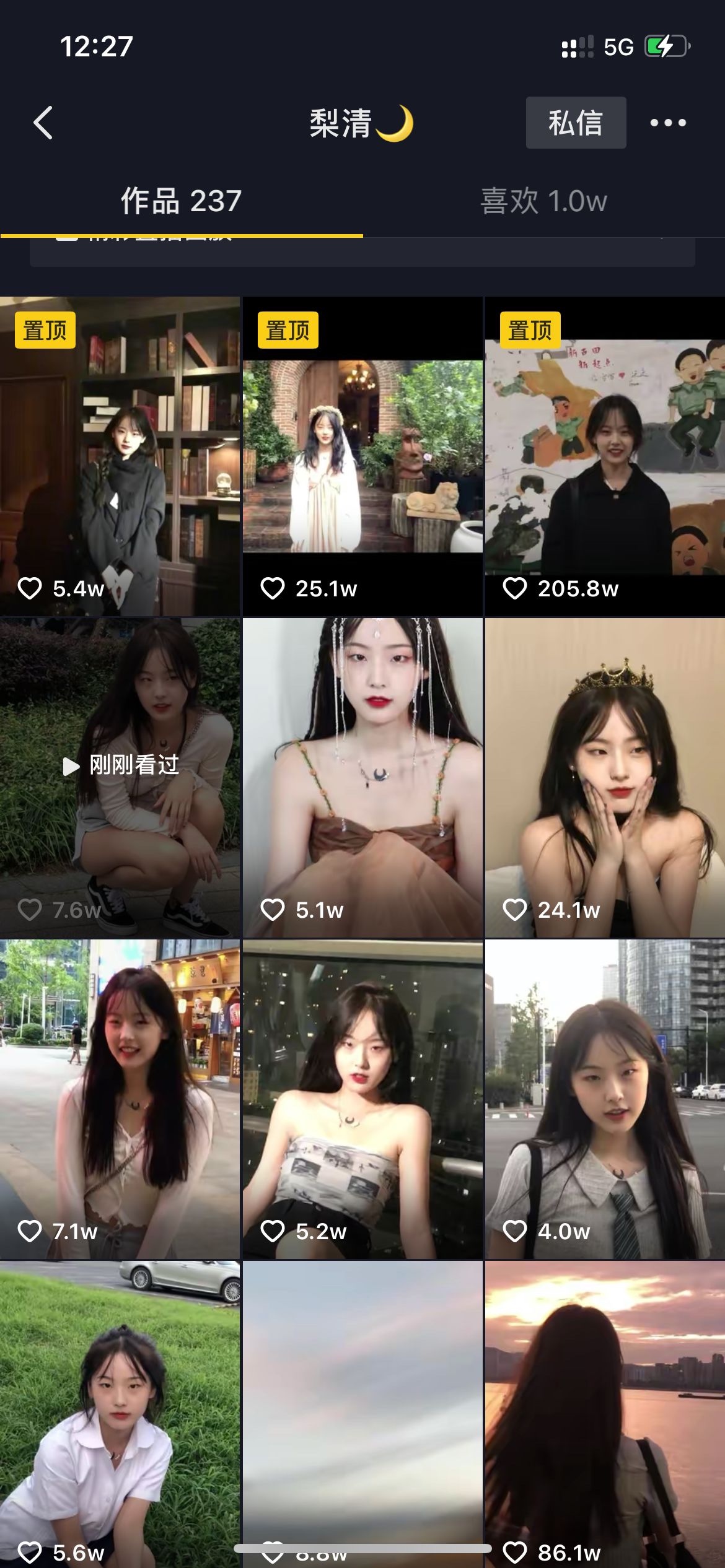Image resolution: width=725 pixels, height=1568 pixels.
Task: Open the pinned video with 25.1w likes
Action: point(362,456)
